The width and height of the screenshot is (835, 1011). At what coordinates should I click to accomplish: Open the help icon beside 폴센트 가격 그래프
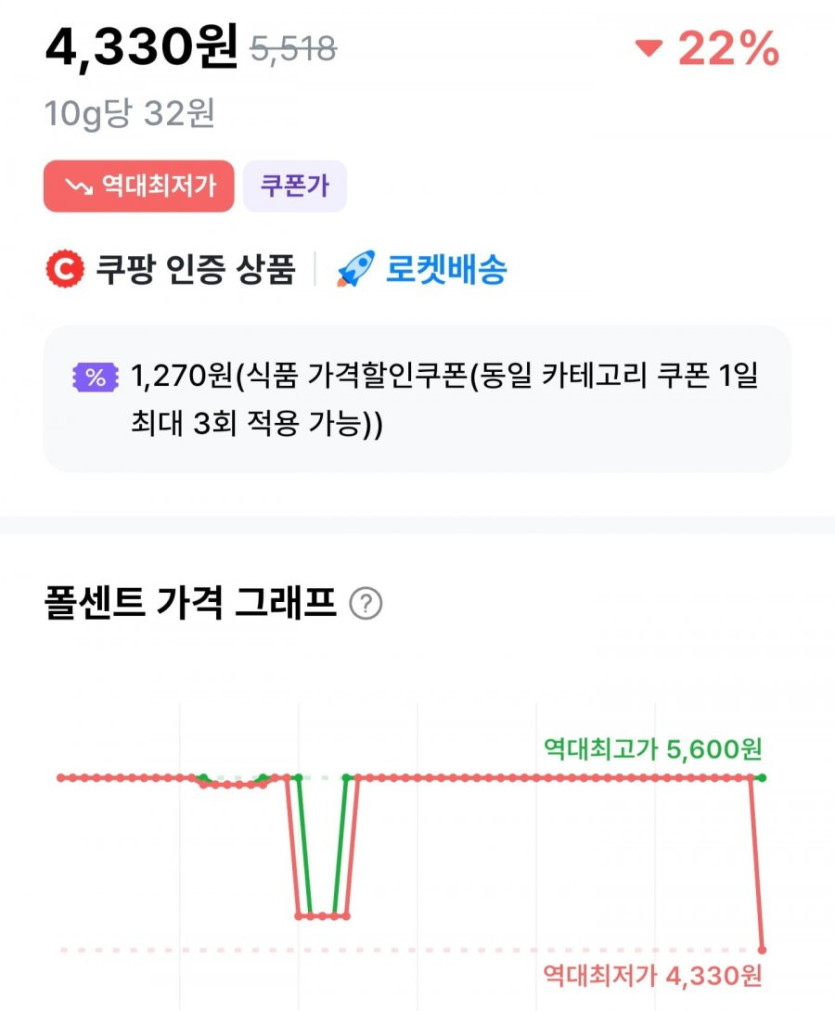(366, 604)
